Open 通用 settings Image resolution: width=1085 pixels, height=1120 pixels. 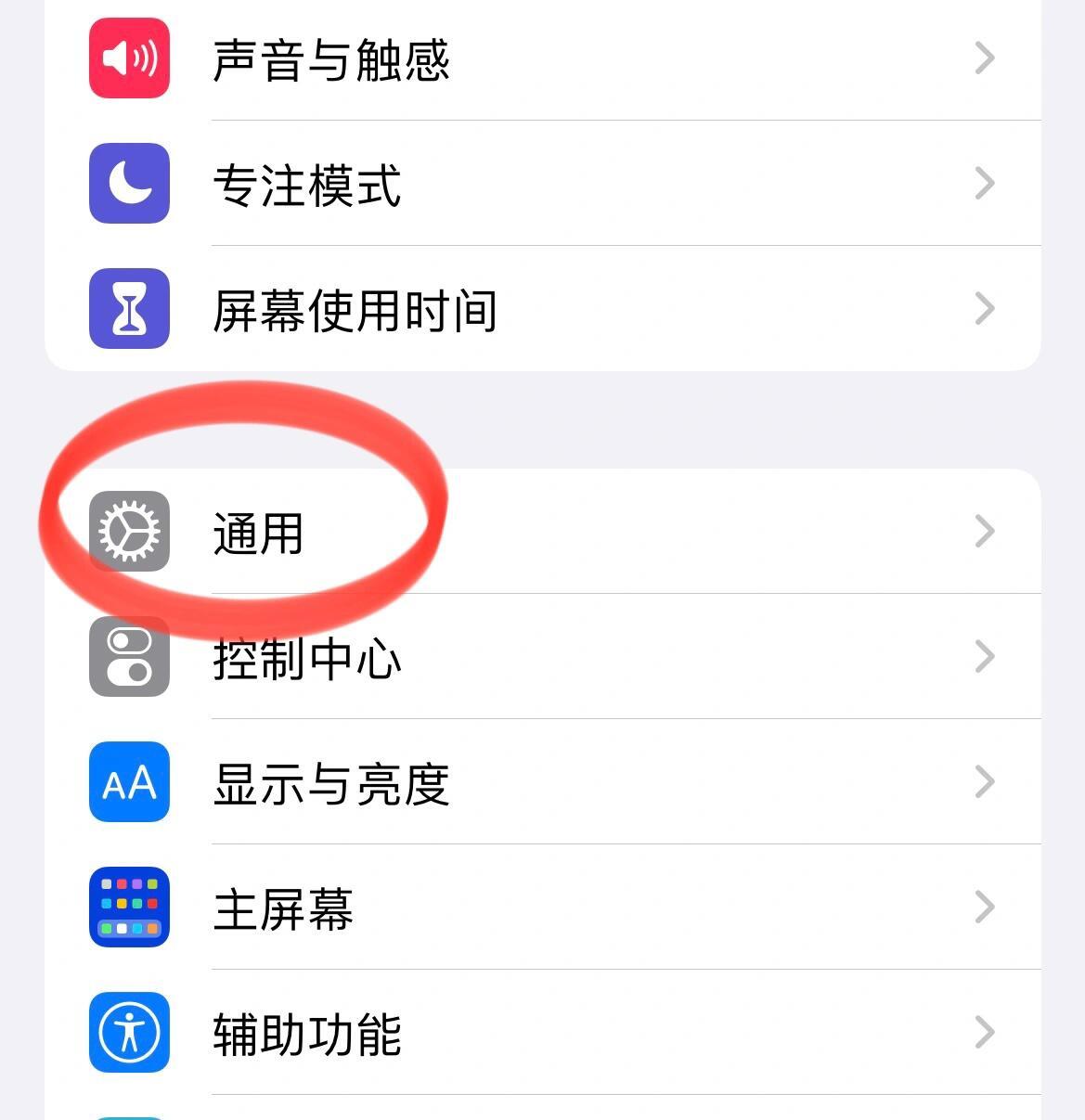point(542,532)
